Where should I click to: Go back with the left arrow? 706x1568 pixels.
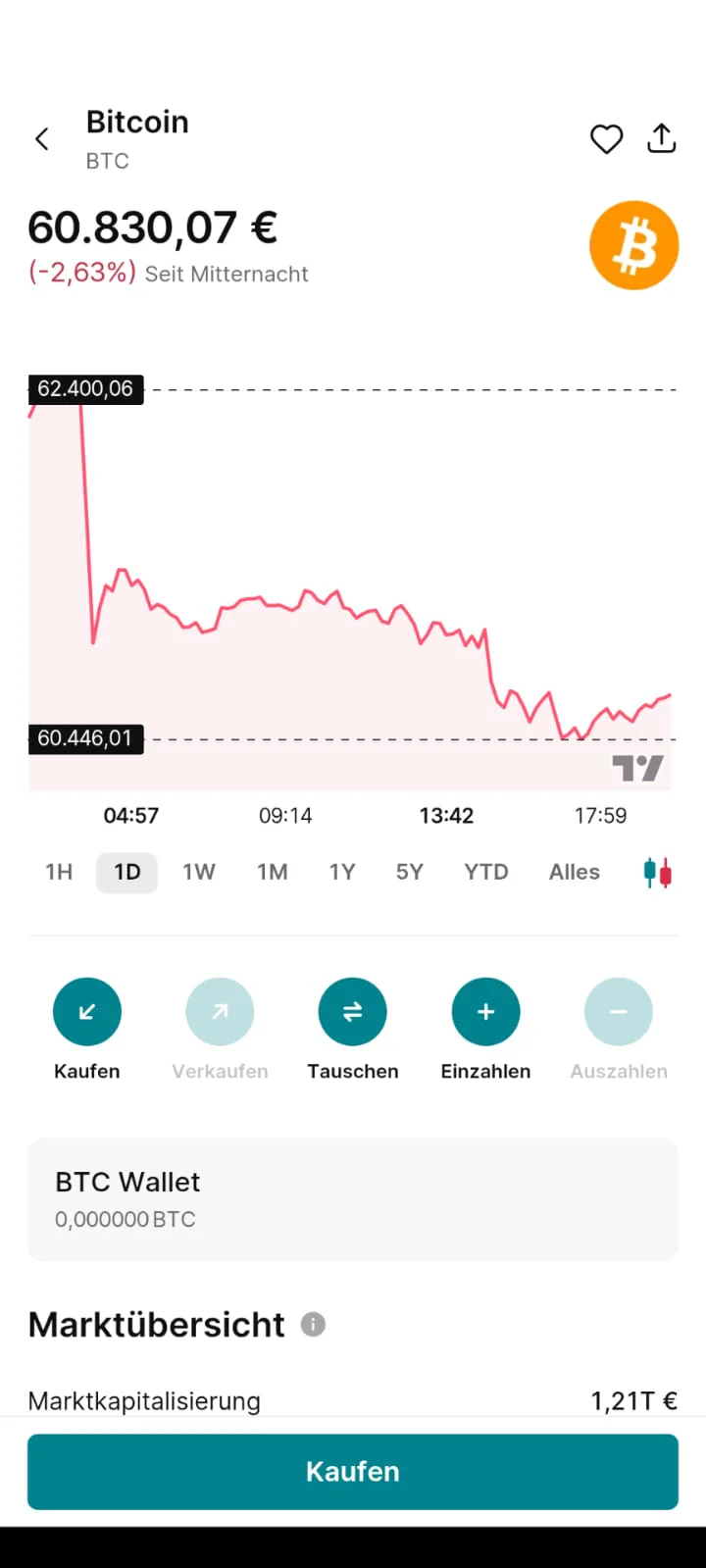coord(42,138)
